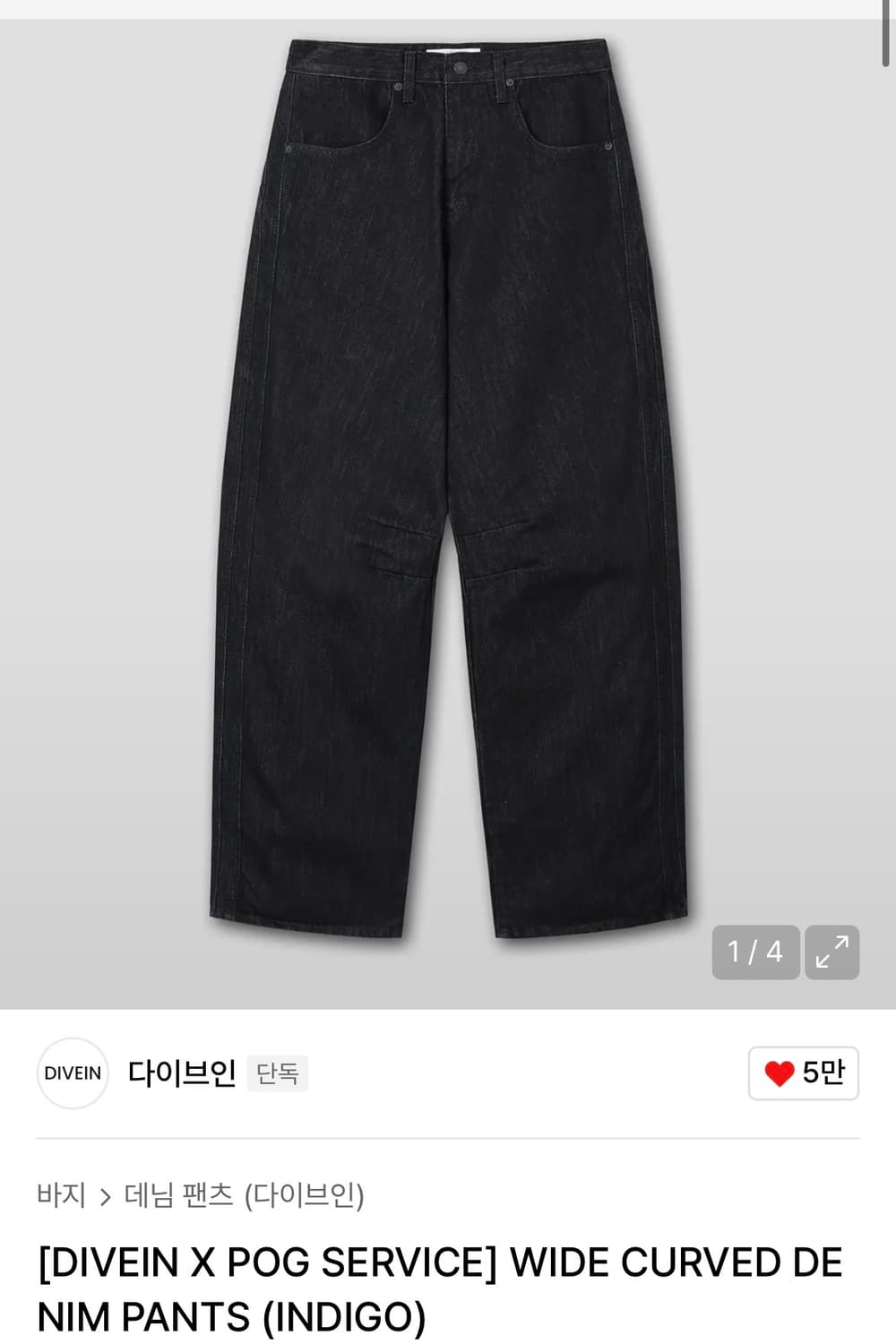
Task: Click the DIVEIN logo to visit brand shop
Action: tap(73, 1073)
